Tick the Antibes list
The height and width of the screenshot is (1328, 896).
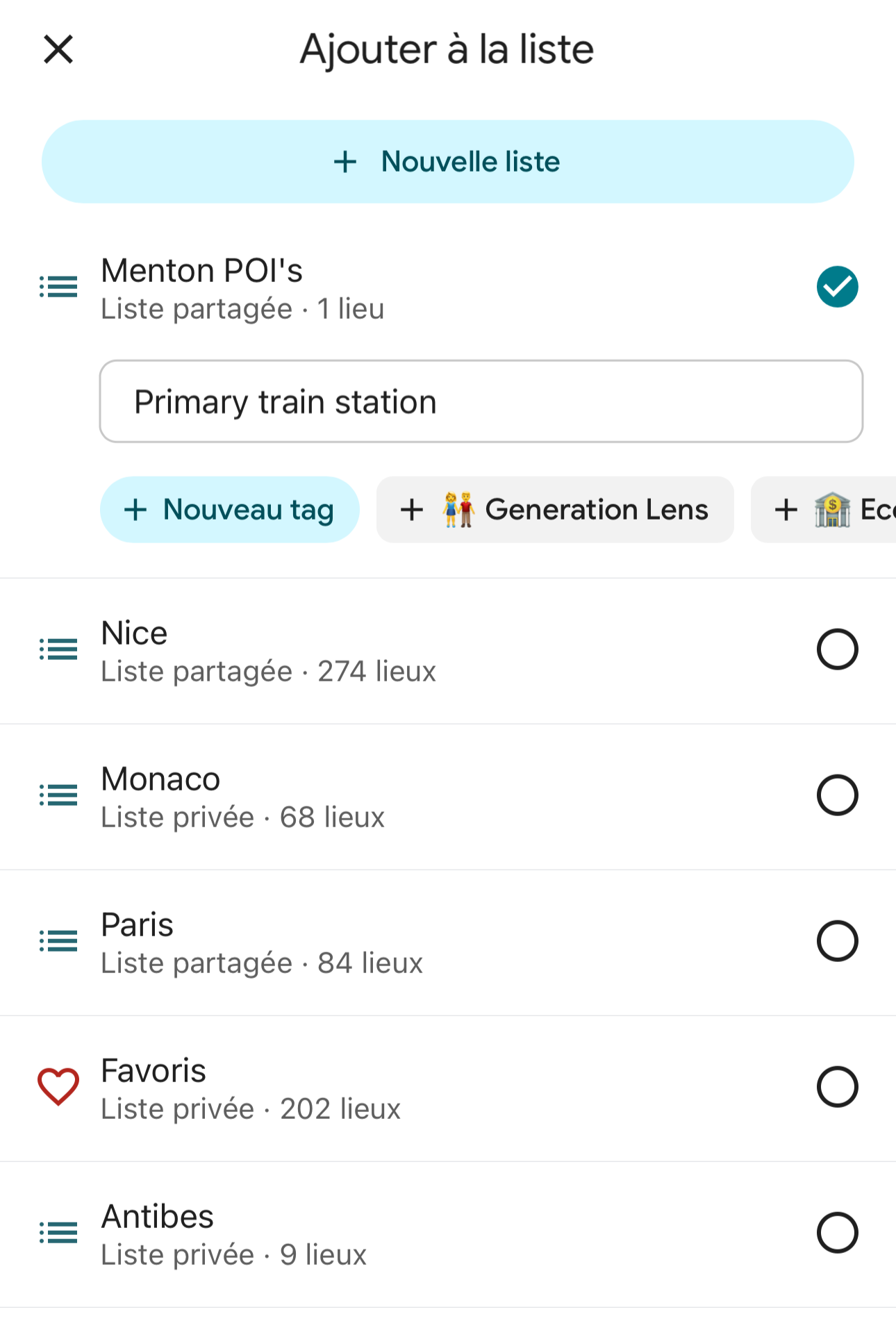point(837,1233)
